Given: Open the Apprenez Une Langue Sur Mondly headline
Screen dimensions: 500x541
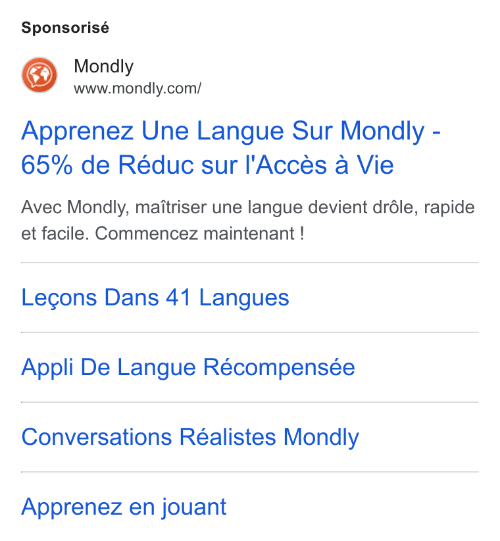Looking at the screenshot, I should coord(231,148).
